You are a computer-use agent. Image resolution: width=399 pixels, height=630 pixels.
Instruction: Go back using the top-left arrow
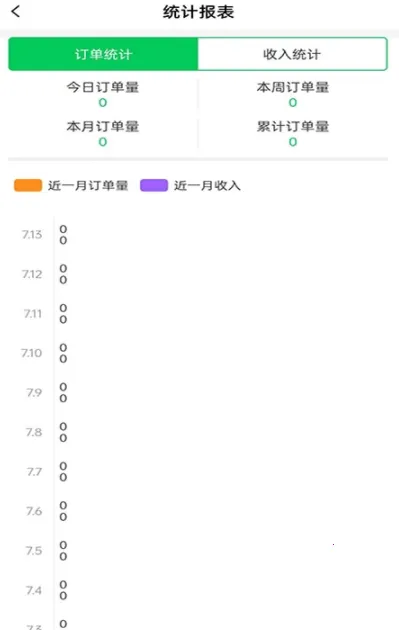pyautogui.click(x=16, y=12)
